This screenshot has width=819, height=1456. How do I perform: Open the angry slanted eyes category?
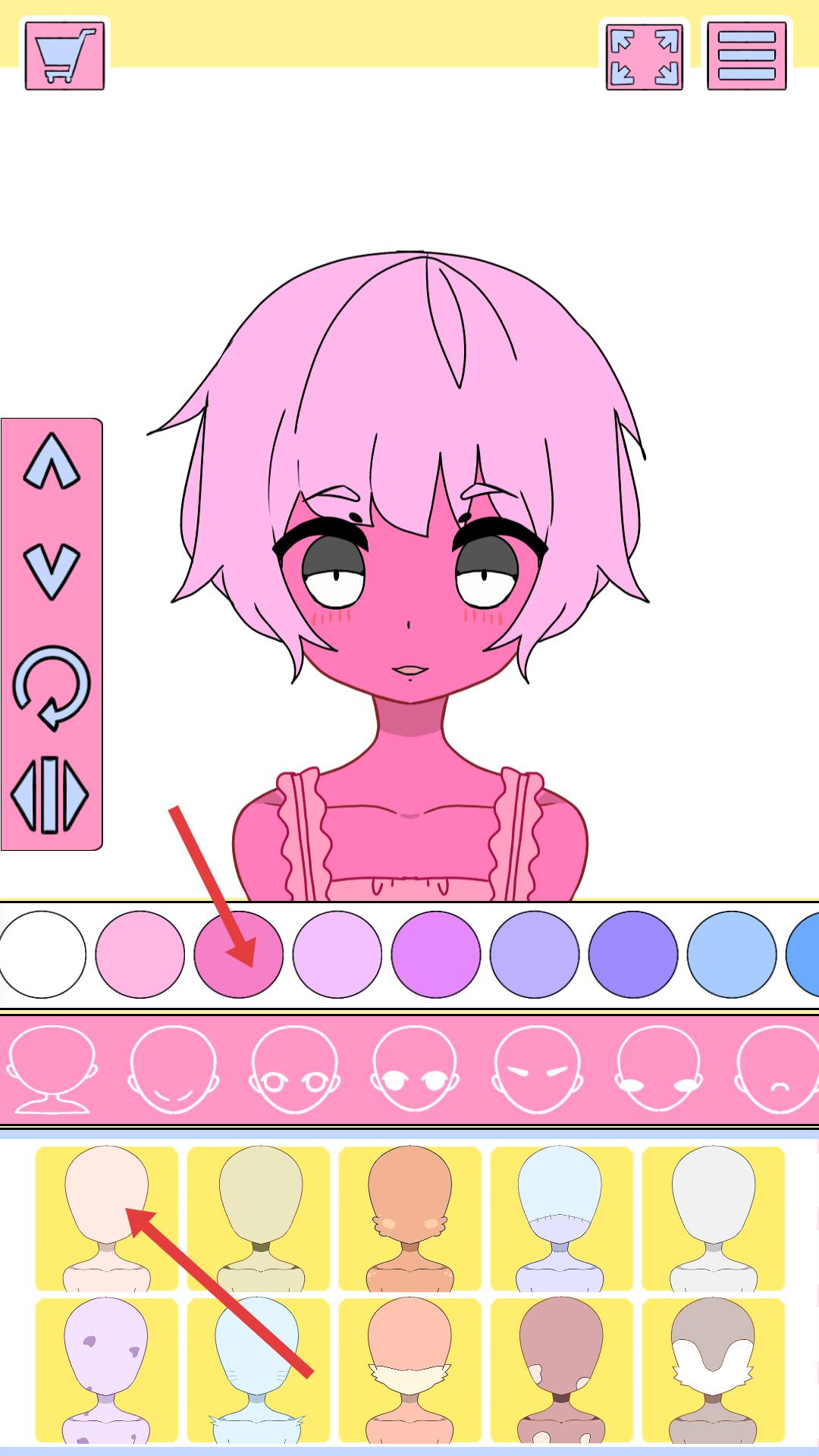538,1069
